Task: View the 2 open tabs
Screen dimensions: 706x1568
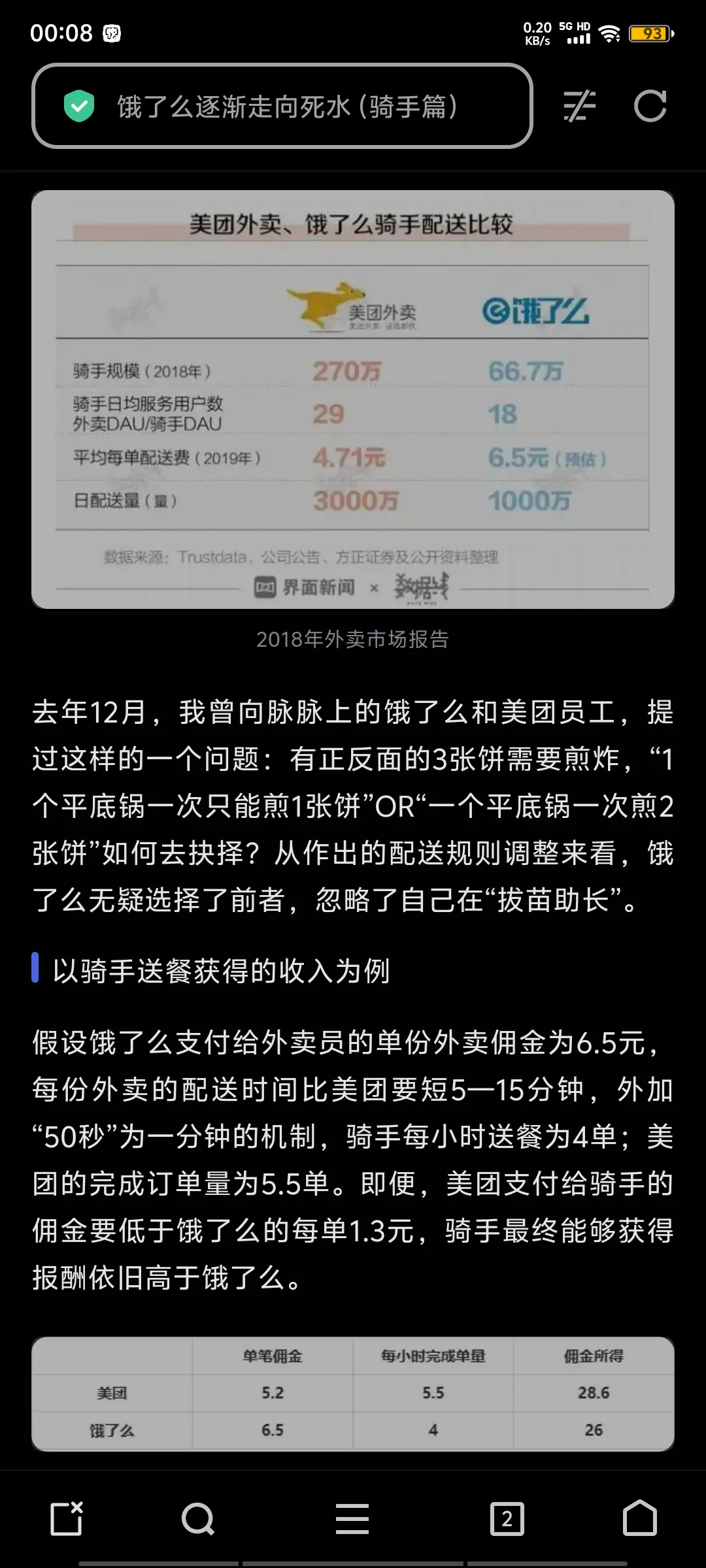Action: tap(507, 1518)
